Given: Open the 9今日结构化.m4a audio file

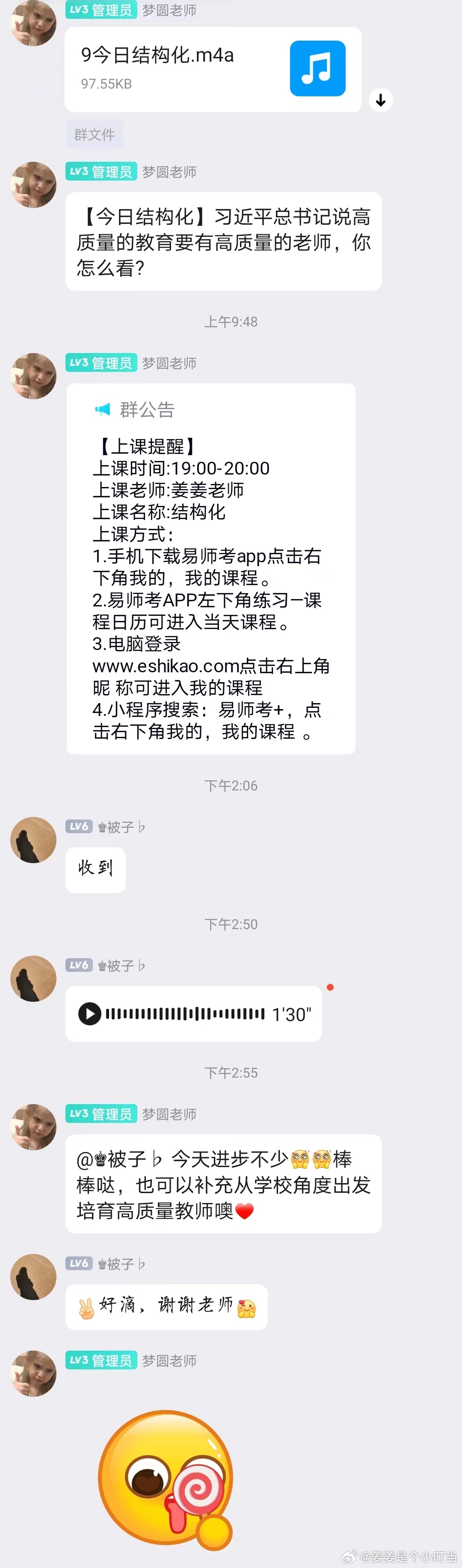Looking at the screenshot, I should tap(213, 69).
